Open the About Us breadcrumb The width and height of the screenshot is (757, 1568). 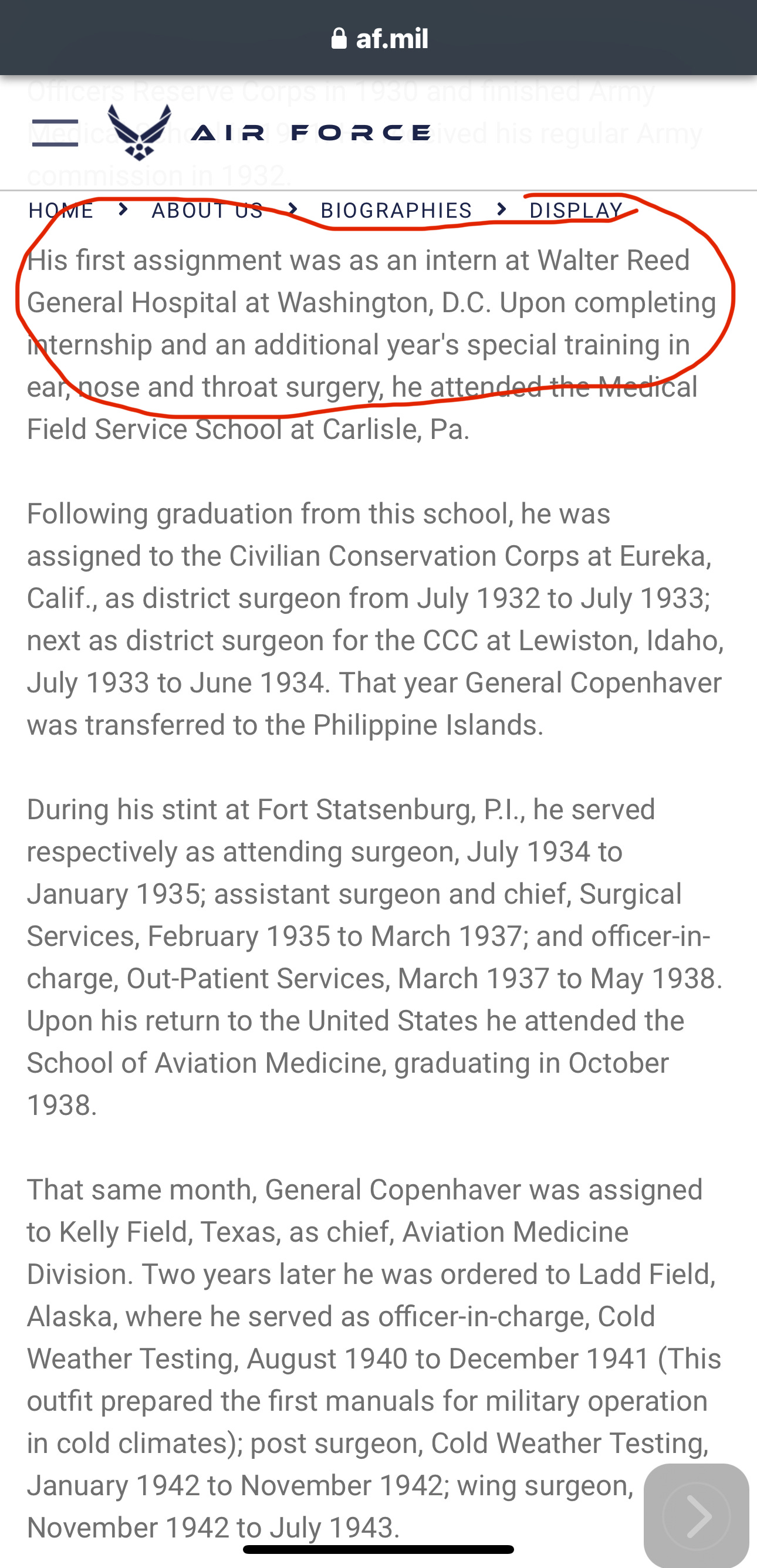pos(207,211)
